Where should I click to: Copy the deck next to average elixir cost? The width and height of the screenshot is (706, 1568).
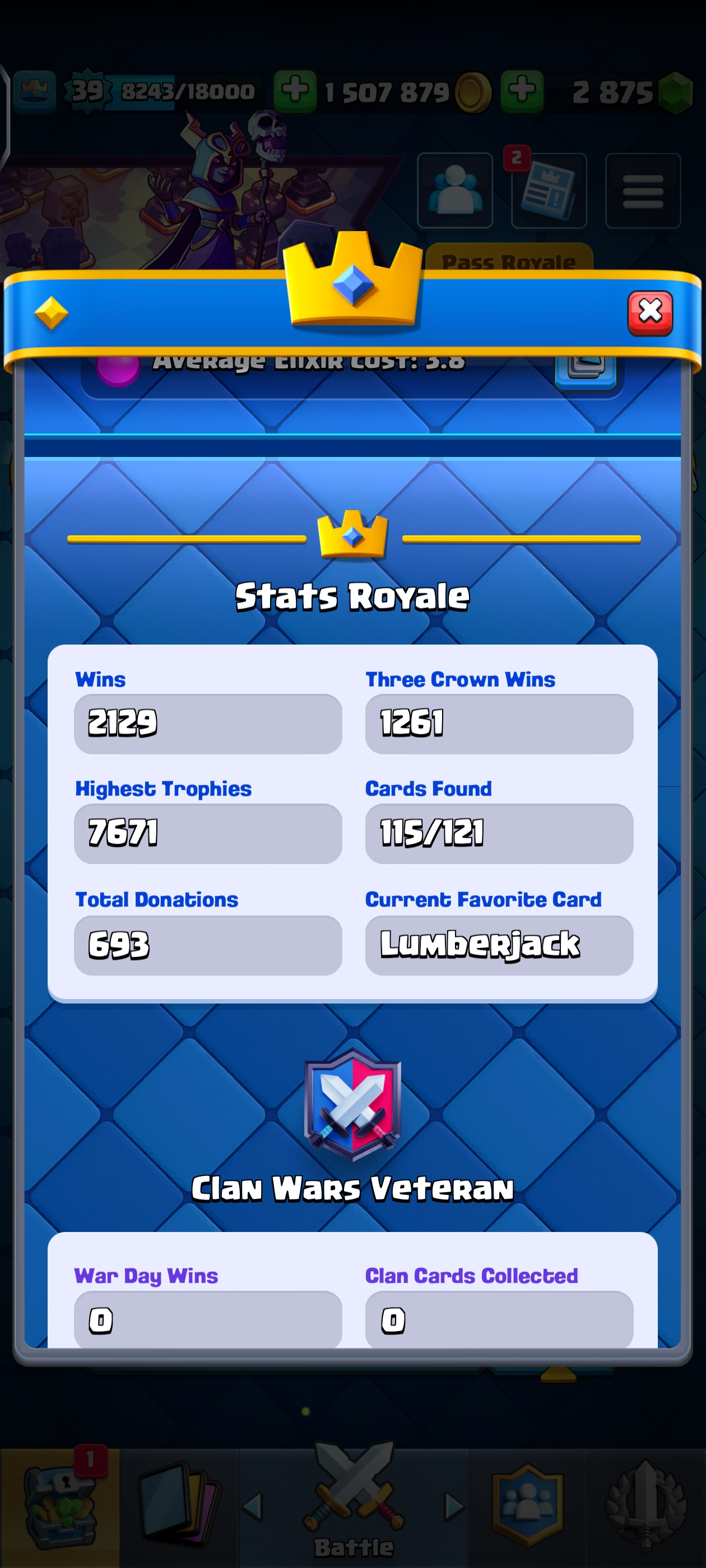point(586,368)
